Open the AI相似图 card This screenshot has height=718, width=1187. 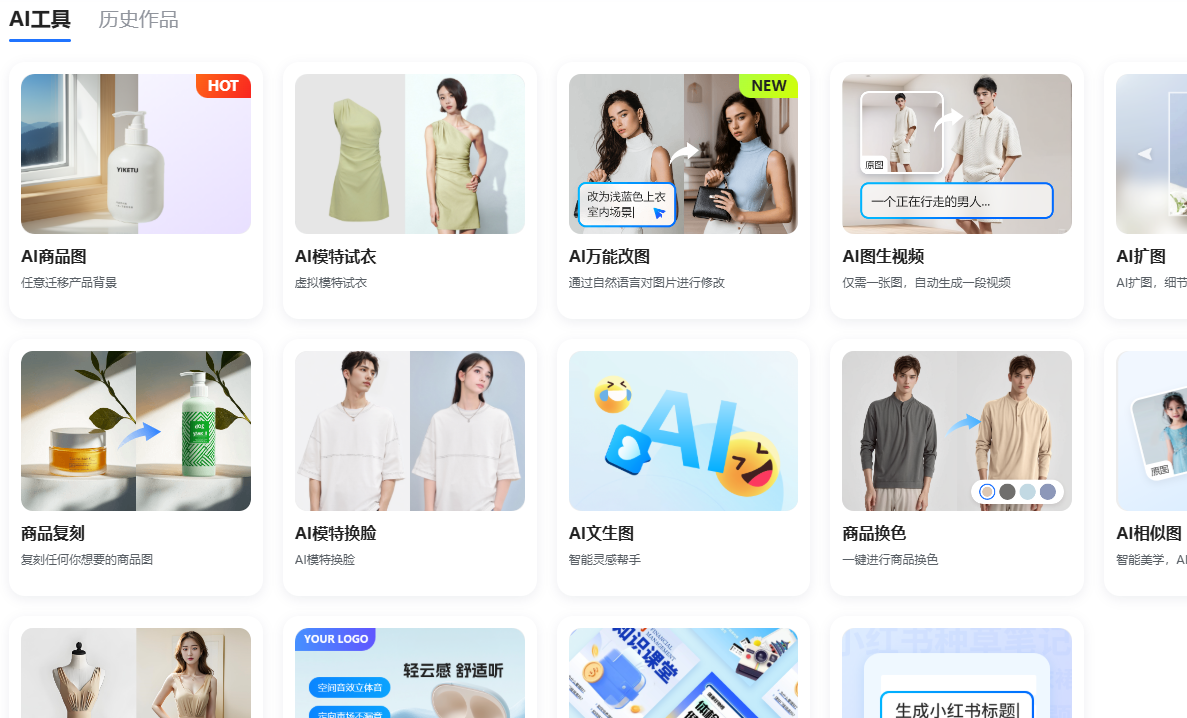click(x=1151, y=432)
